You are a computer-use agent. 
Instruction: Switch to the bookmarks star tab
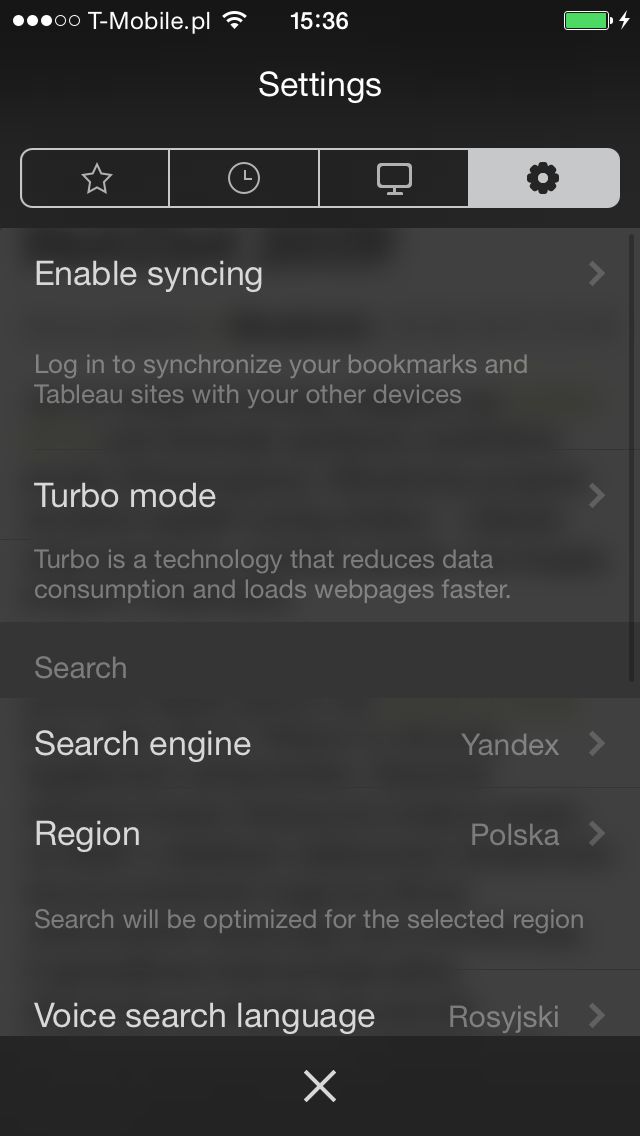click(x=95, y=178)
